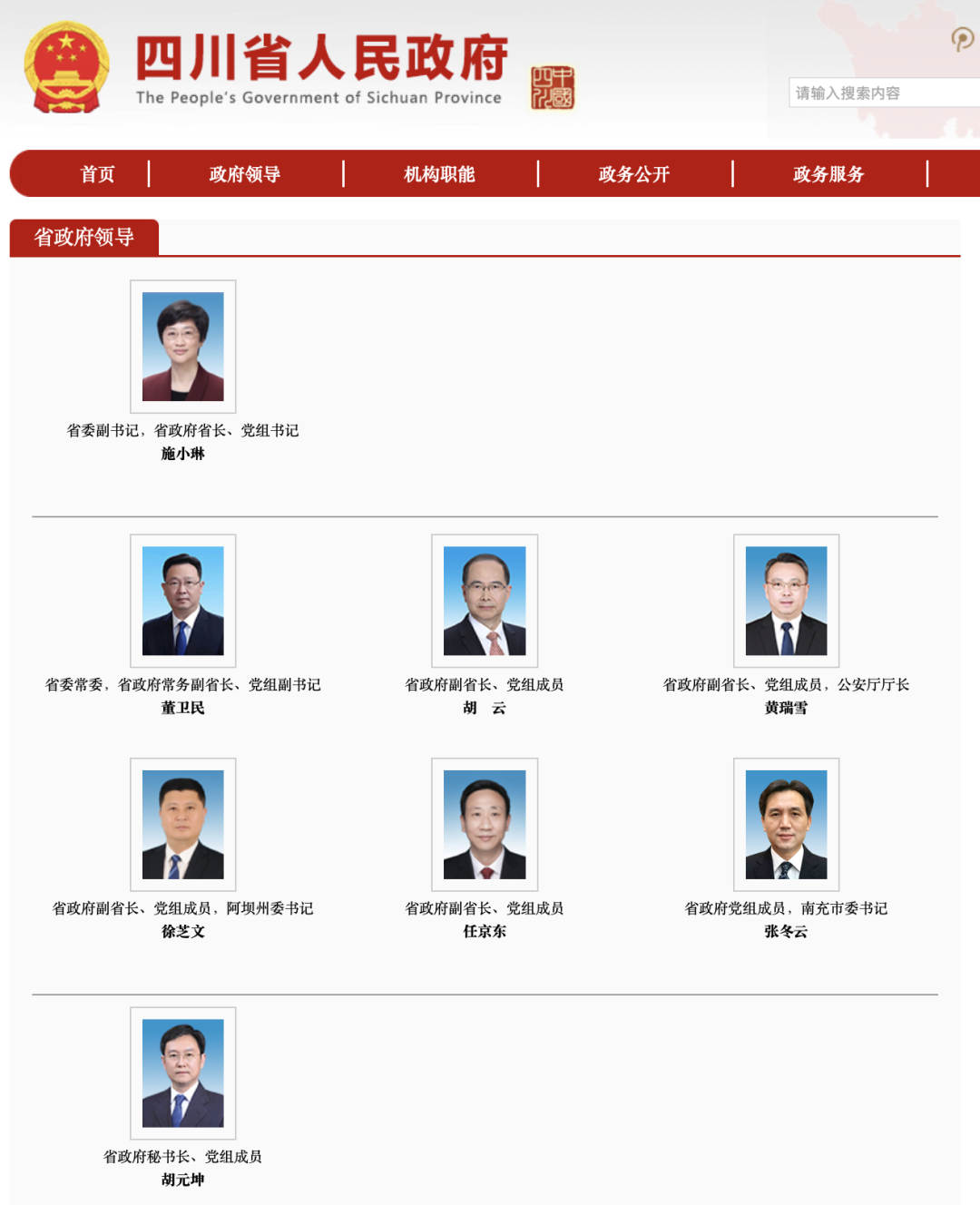Open 任京东's leader profile
Screen dimensions: 980x1205
point(485,824)
